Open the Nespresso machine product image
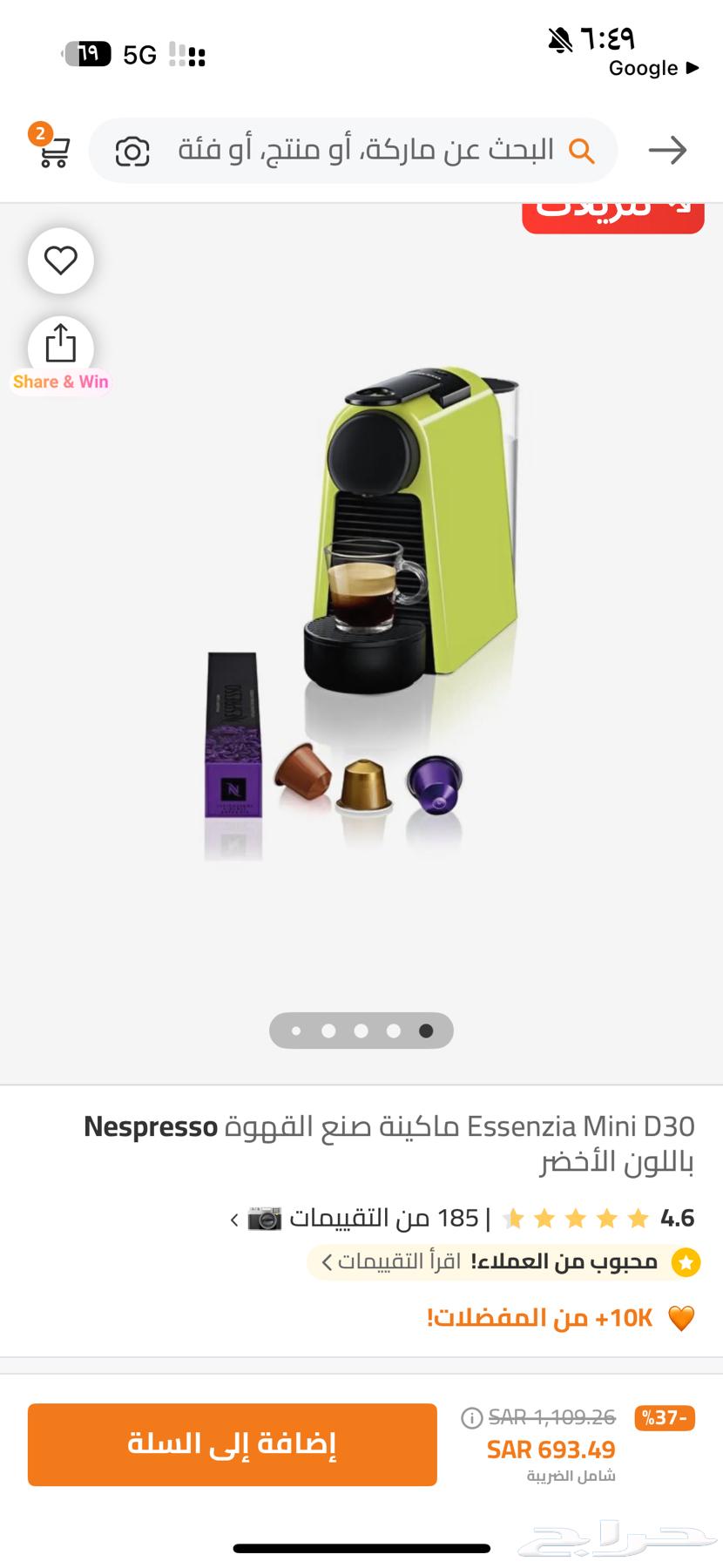This screenshot has width=723, height=1568. coord(361,610)
